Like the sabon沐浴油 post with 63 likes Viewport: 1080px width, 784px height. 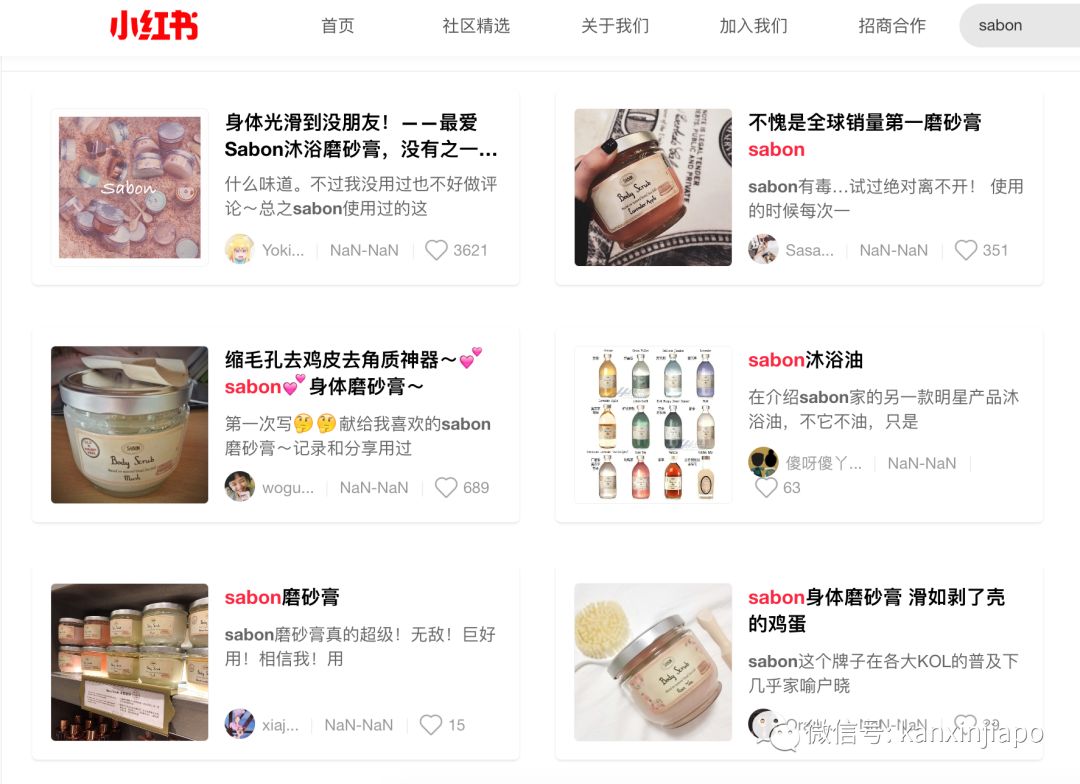click(765, 488)
